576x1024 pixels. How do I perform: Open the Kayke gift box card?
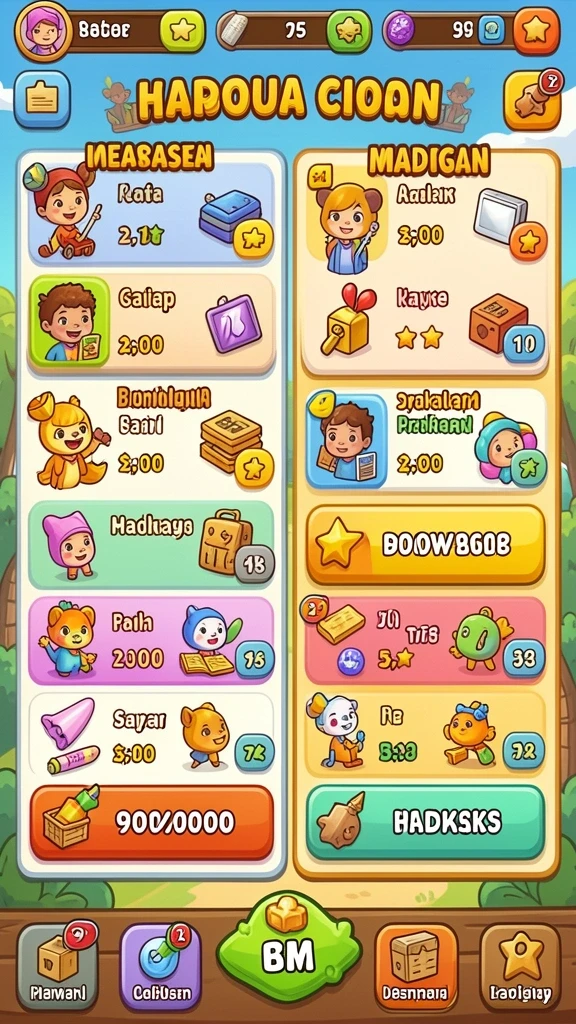tap(425, 323)
